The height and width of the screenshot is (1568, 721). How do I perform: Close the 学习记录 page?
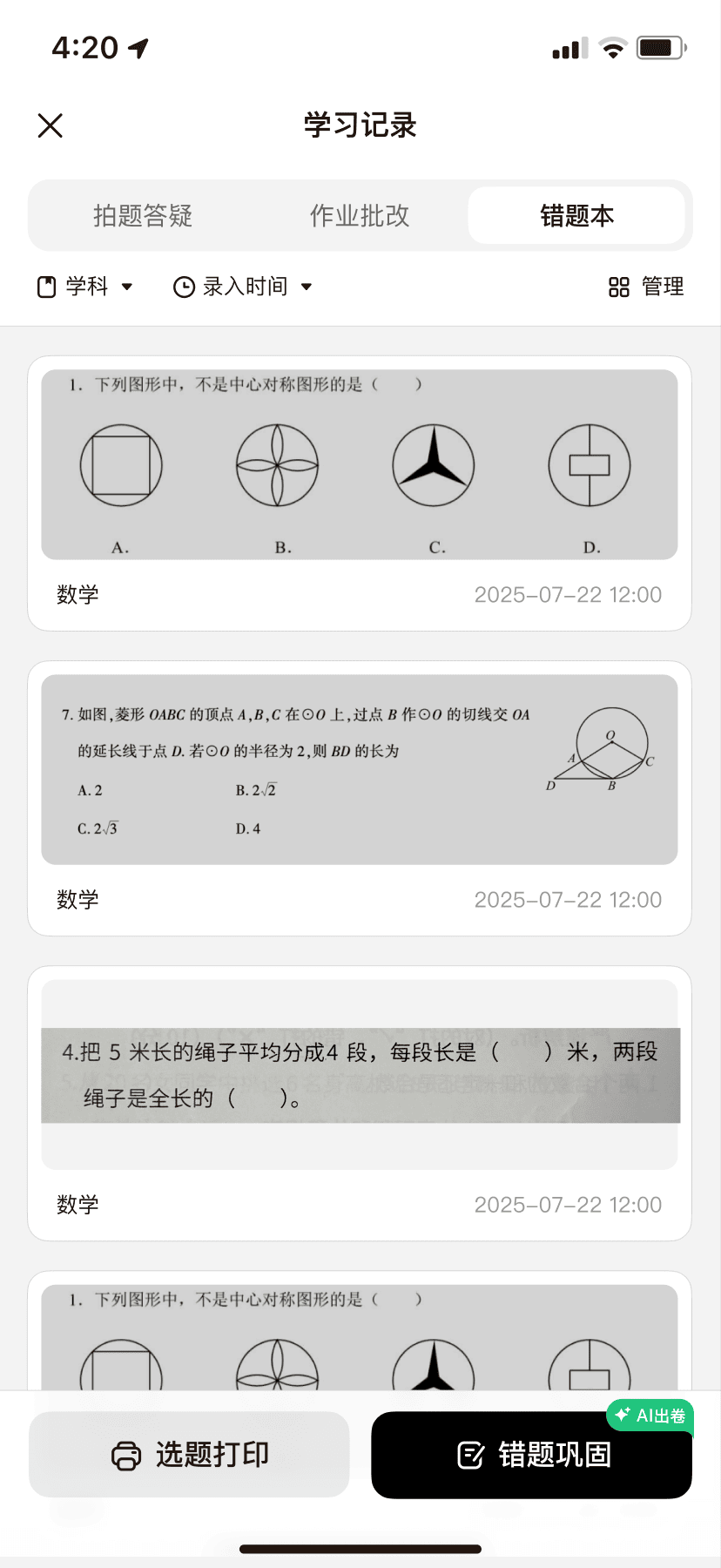pos(51,125)
